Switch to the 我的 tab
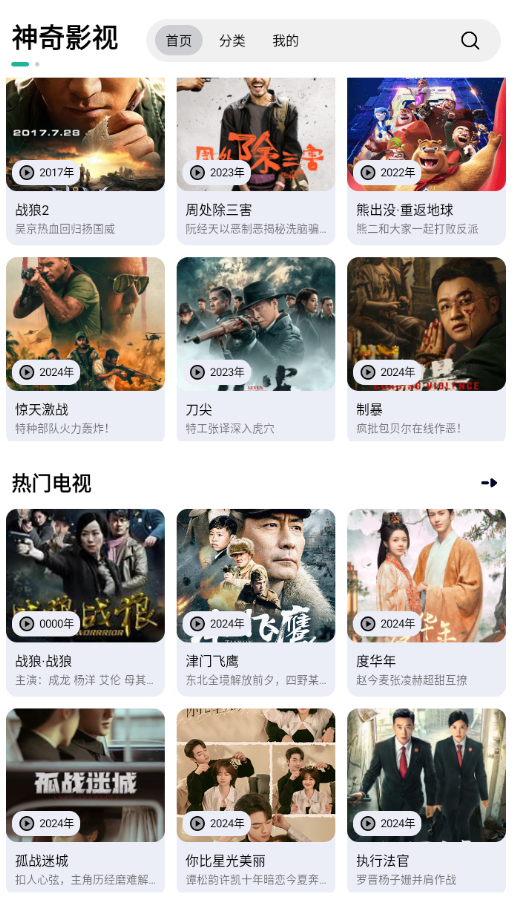This screenshot has width=514, height=911. click(285, 41)
